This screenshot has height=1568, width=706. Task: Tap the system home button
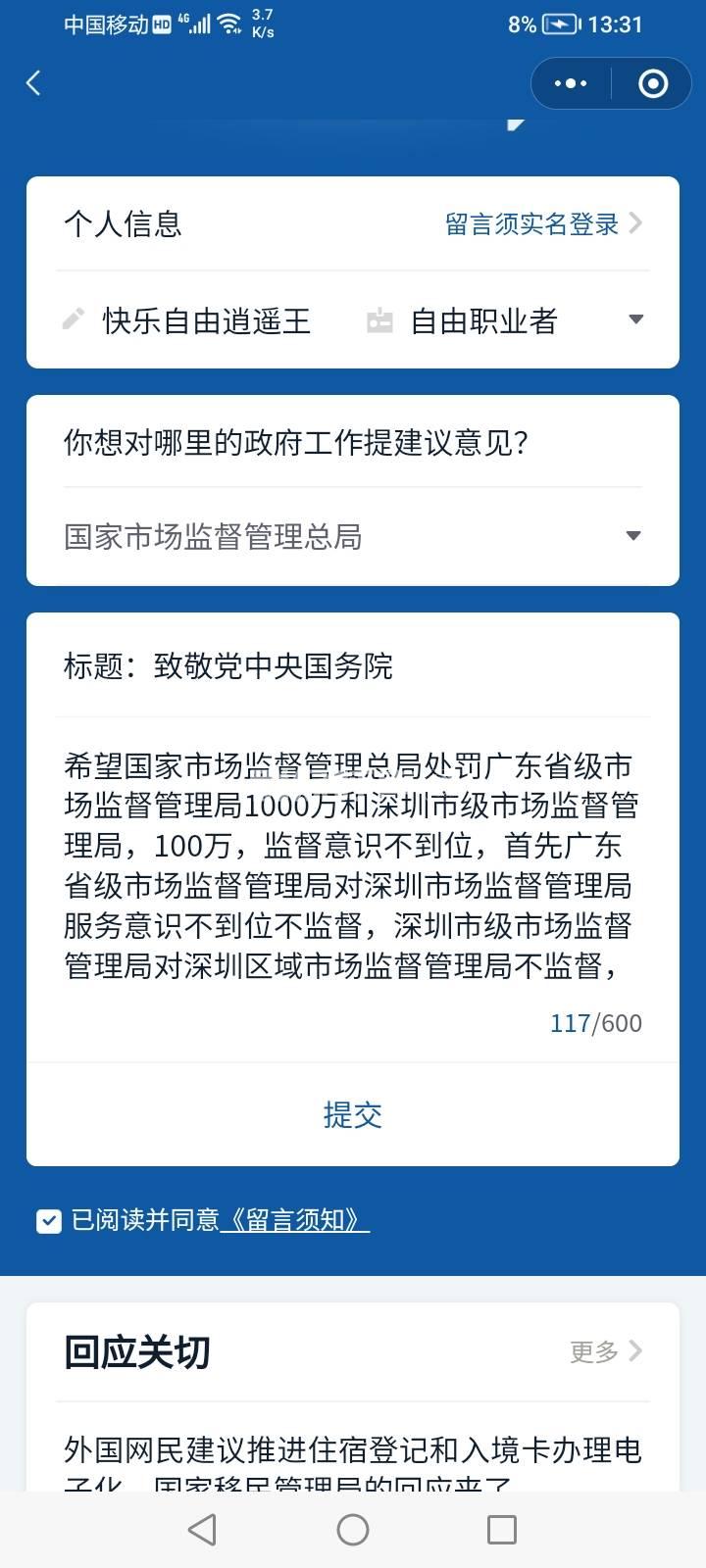pos(353,1530)
